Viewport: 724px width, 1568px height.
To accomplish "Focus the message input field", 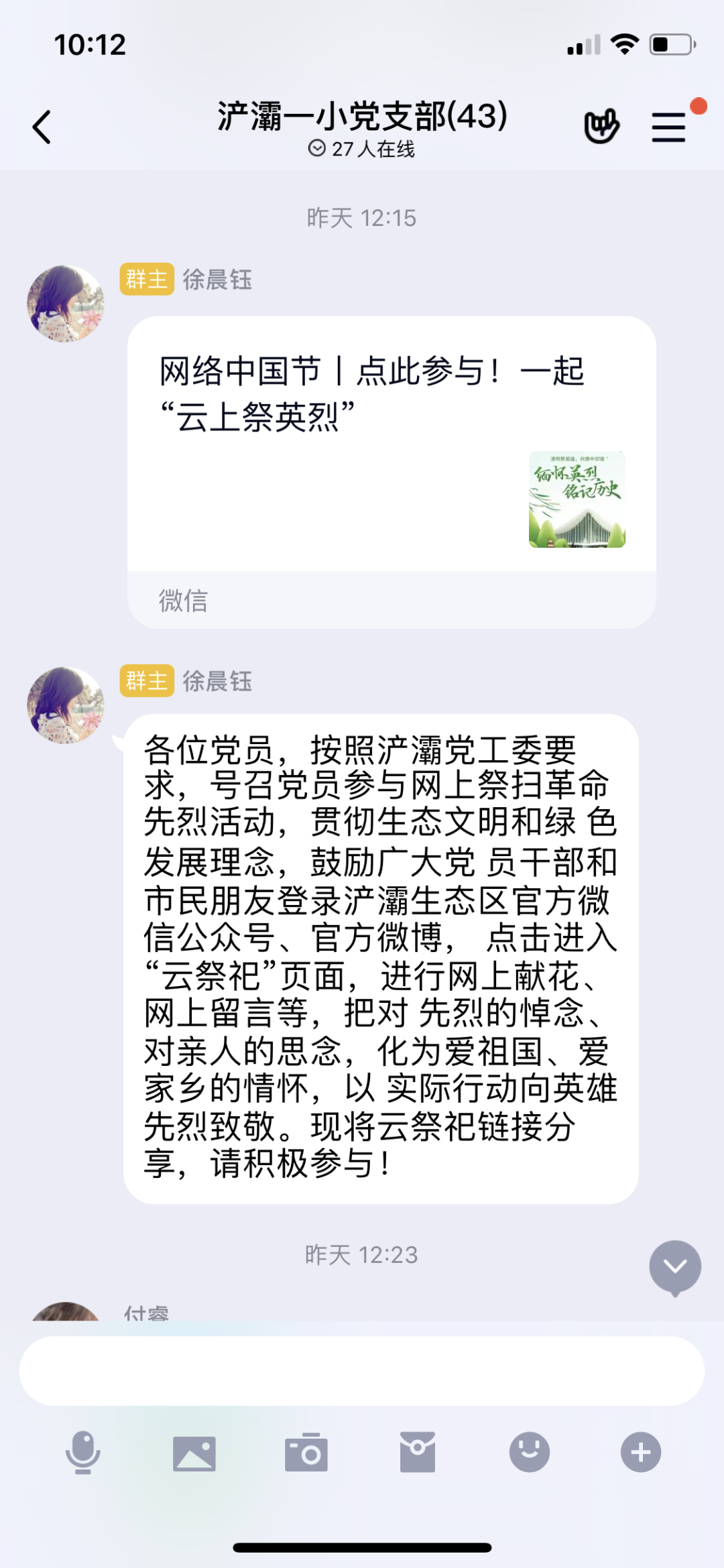I will [x=362, y=1371].
